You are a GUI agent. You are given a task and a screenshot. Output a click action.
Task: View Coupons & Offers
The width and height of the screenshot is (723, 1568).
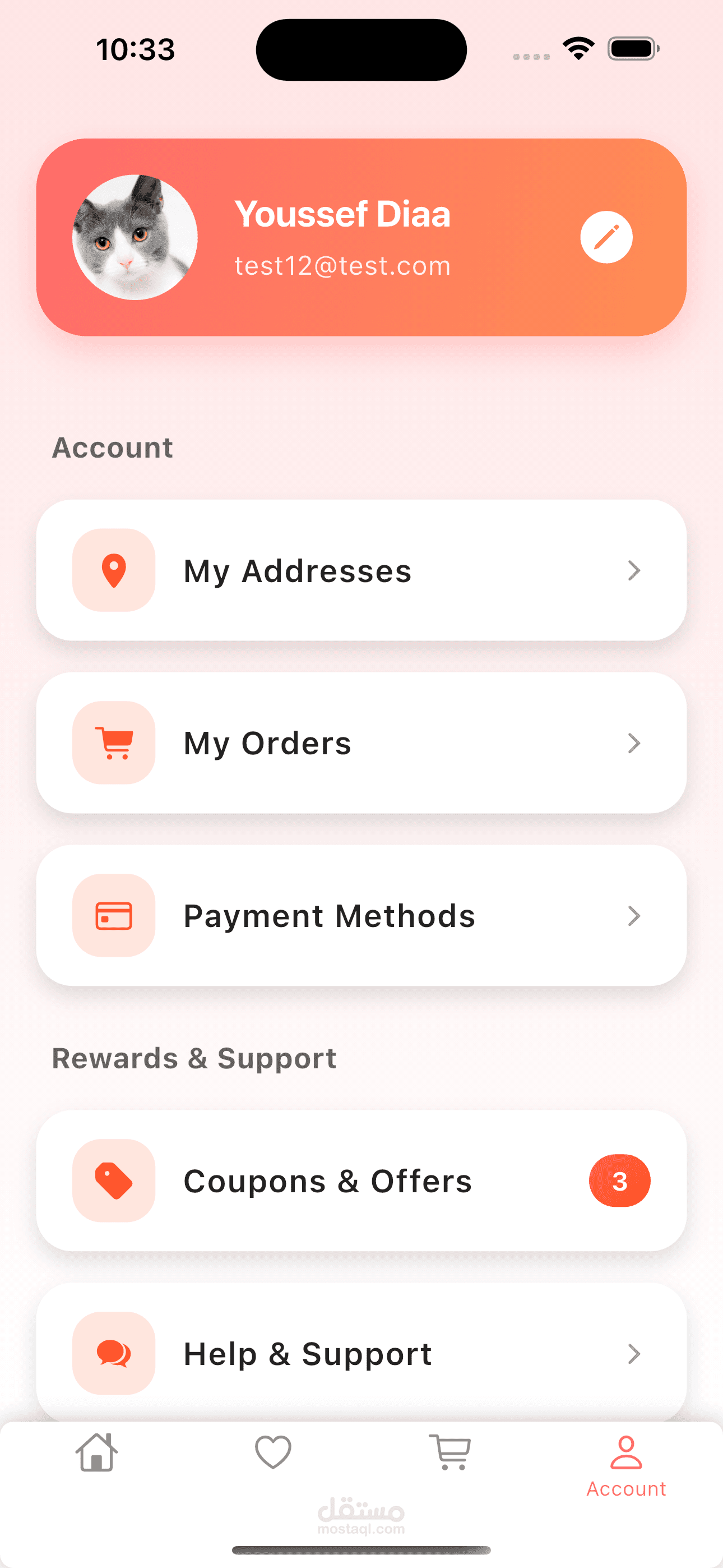[361, 1181]
